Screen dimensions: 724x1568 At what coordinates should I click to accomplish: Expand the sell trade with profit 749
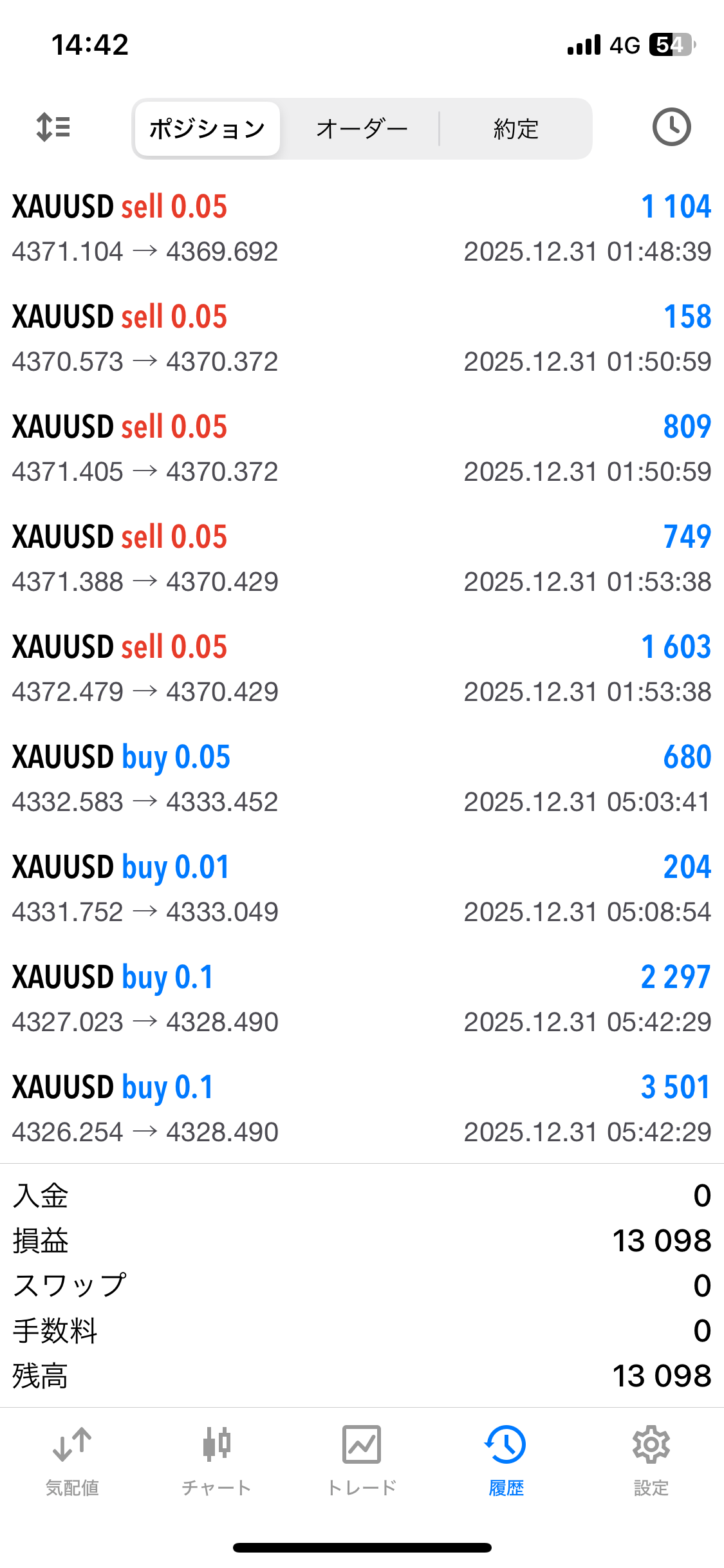pos(362,559)
